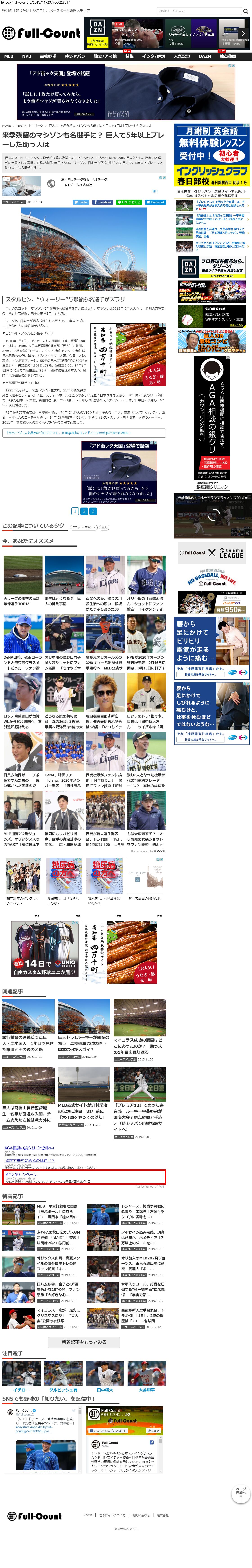This screenshot has width=252, height=1568.
Task: Switch to the MLB tab
Action: click(x=9, y=56)
